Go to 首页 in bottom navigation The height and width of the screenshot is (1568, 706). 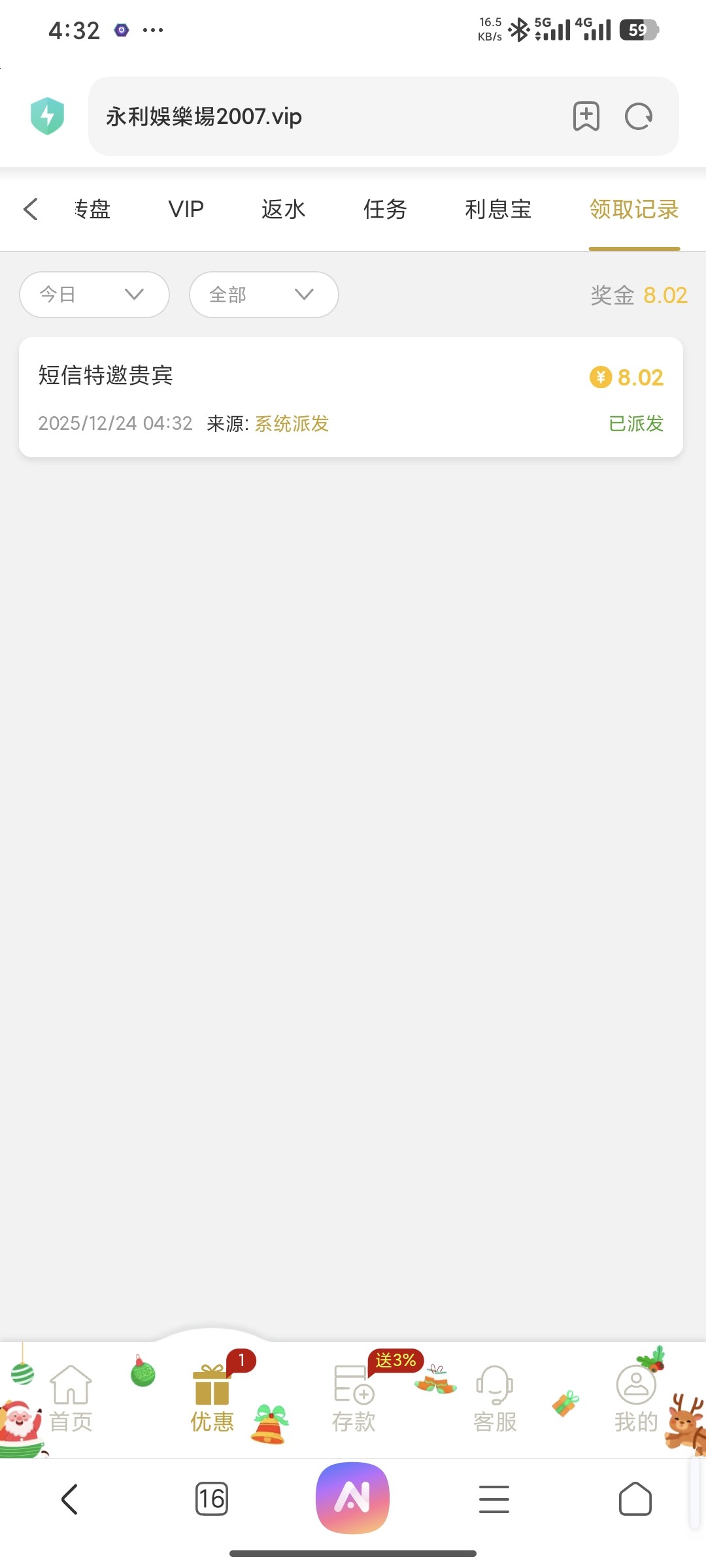71,1398
